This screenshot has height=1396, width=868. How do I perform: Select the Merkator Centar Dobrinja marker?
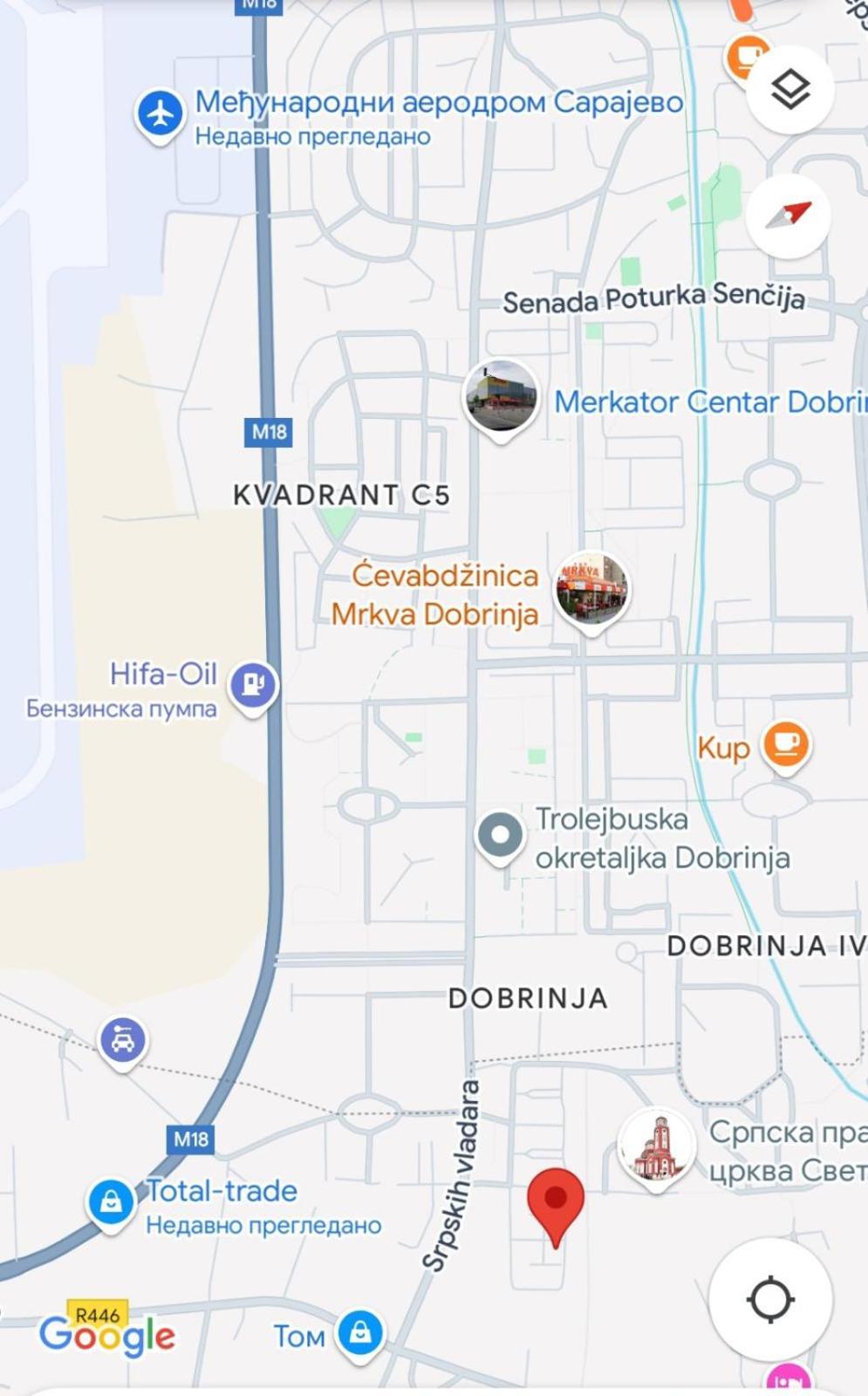click(500, 397)
